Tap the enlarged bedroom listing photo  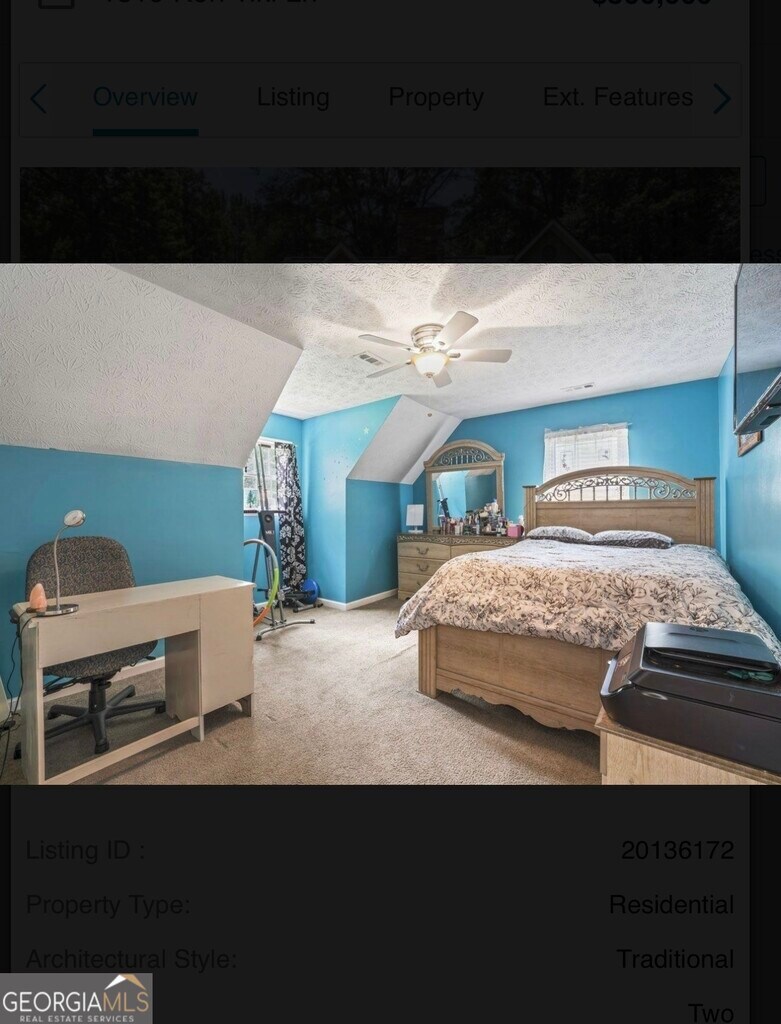(390, 524)
